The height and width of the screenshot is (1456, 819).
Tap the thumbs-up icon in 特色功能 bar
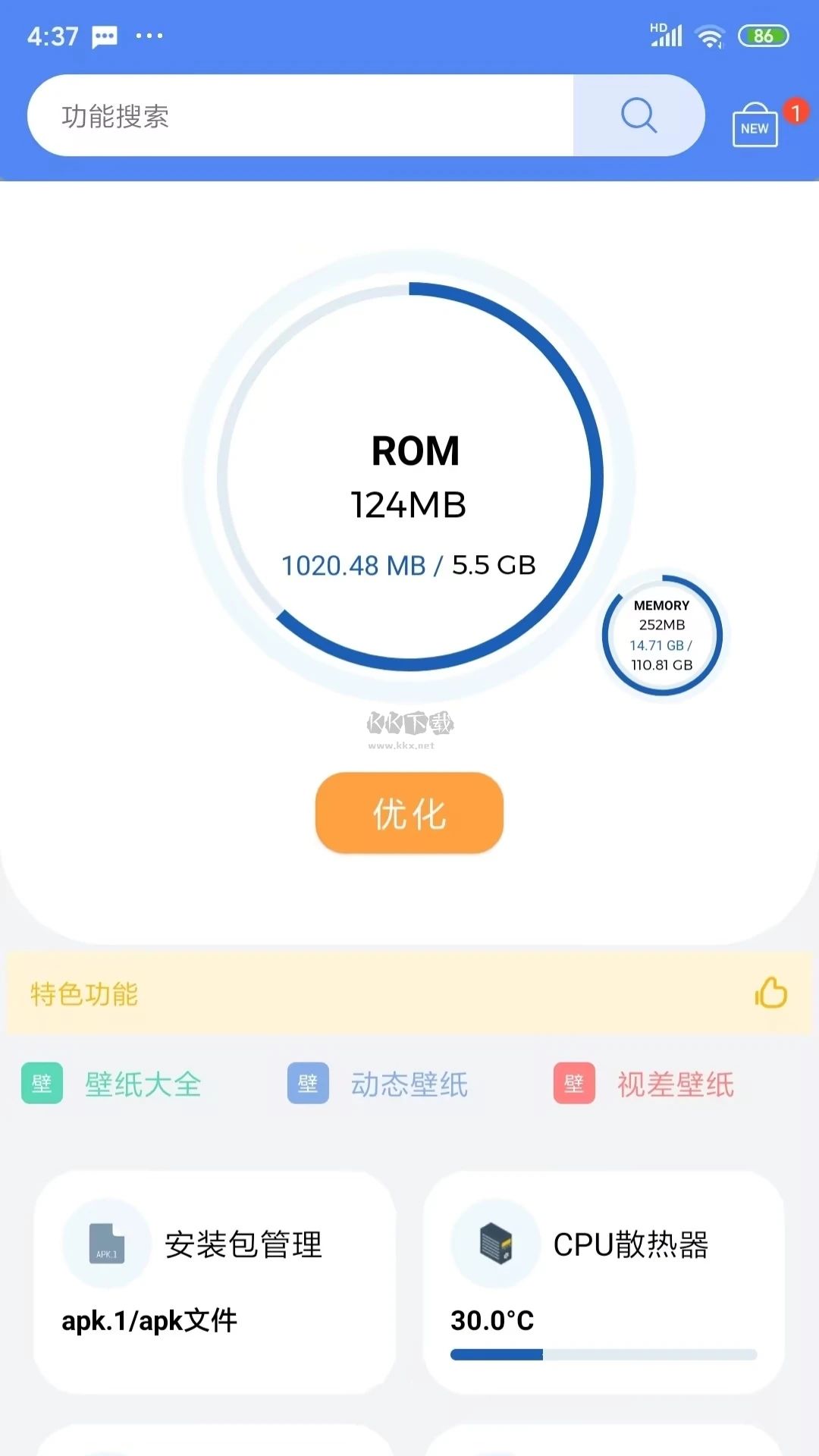click(769, 993)
